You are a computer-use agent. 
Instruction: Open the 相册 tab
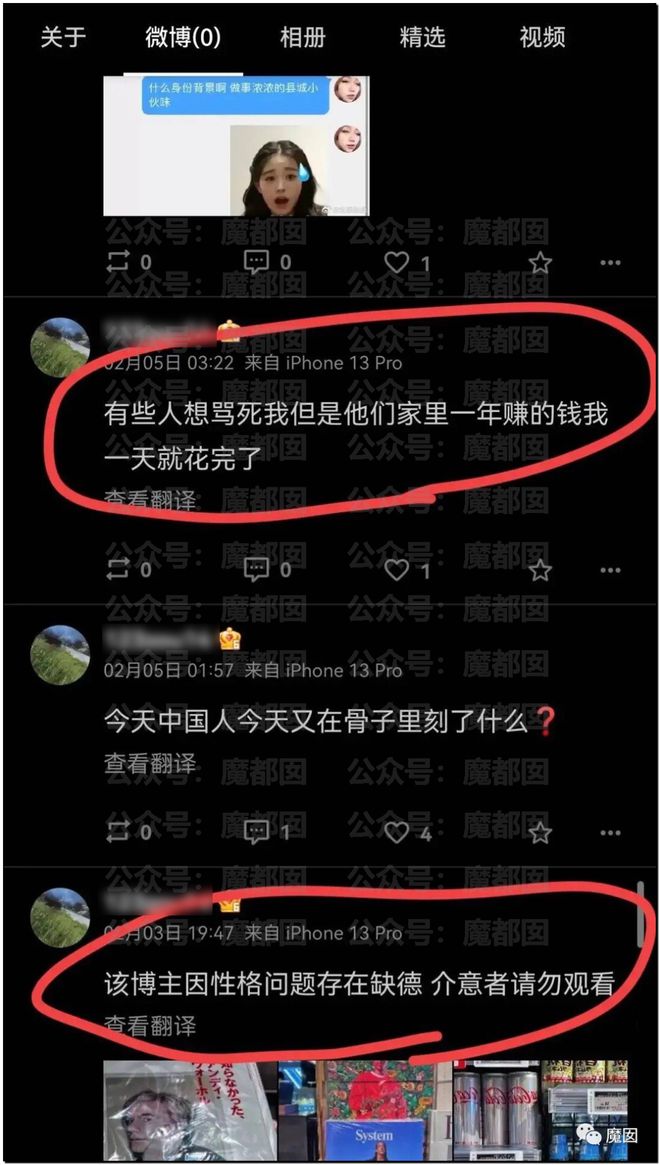coord(302,38)
